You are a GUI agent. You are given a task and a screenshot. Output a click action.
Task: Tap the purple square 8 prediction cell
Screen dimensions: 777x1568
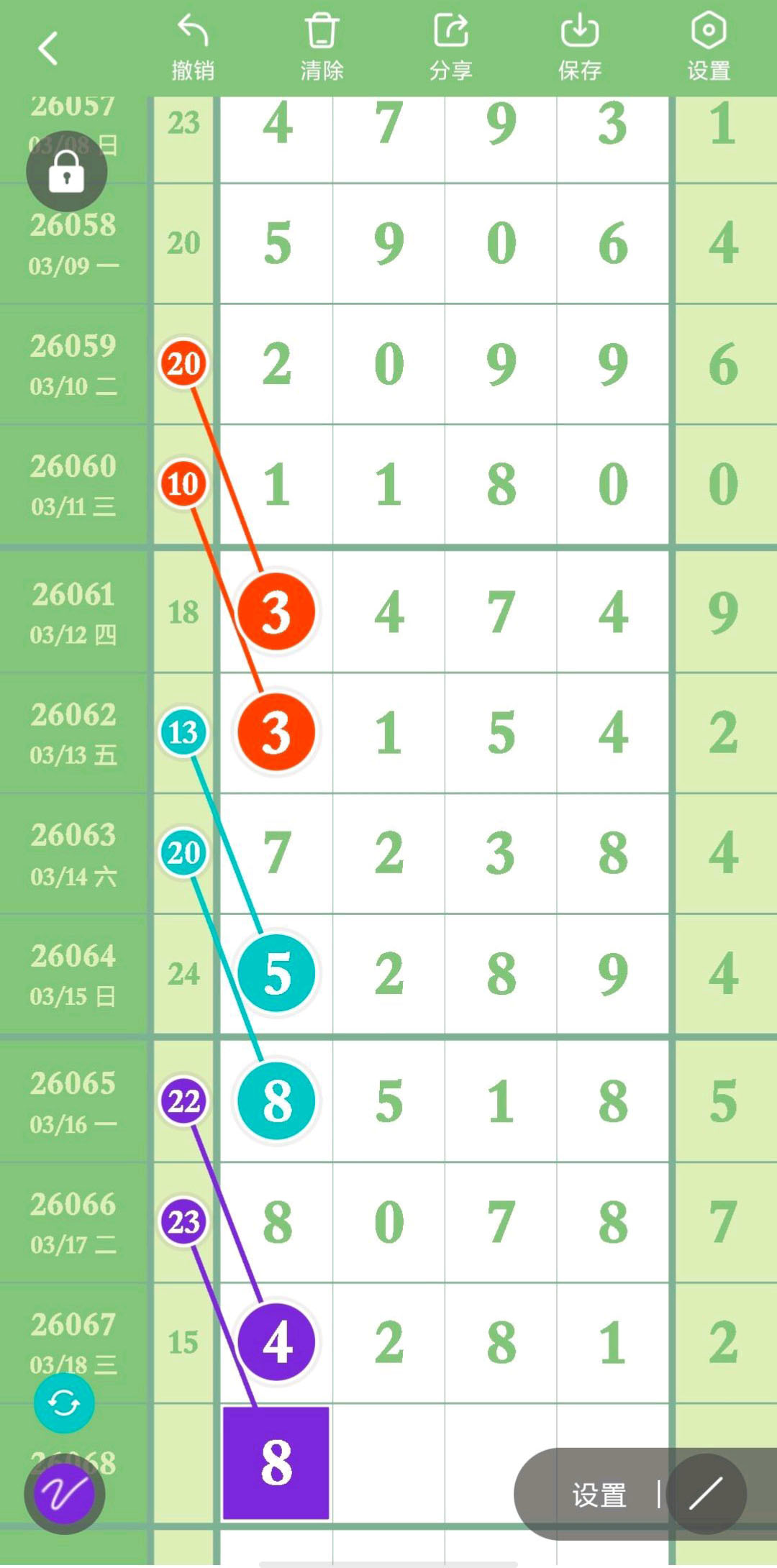(276, 1463)
